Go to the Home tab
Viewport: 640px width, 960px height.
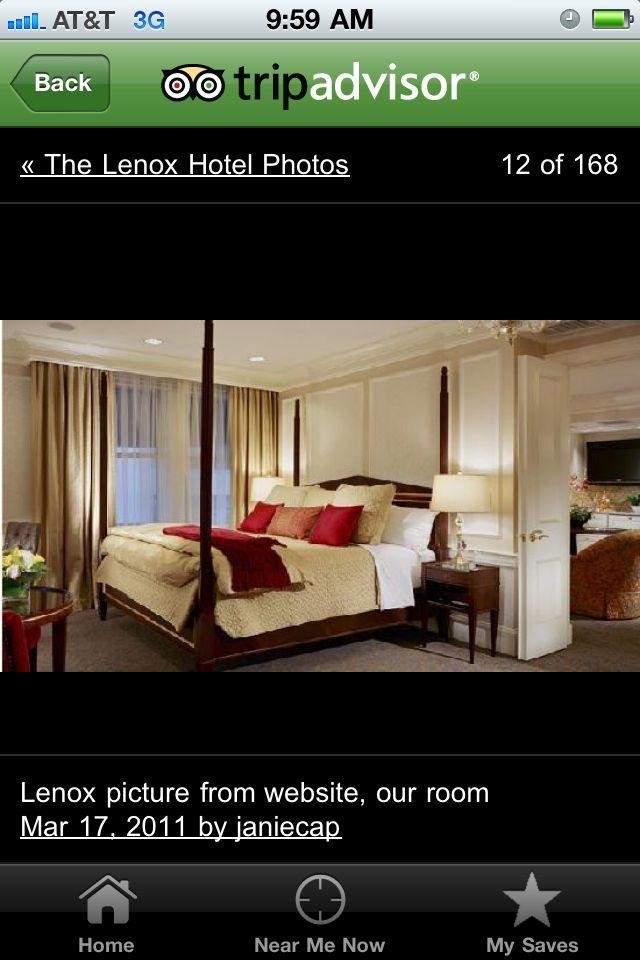106,913
